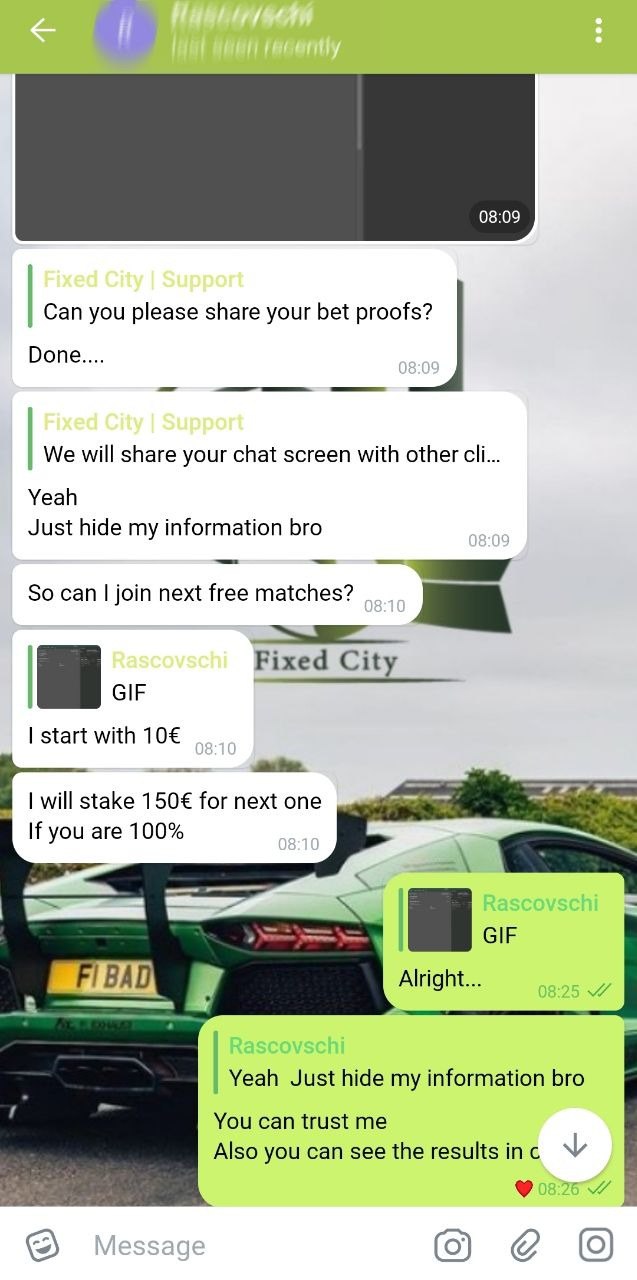
Task: Focus the Message text field
Action: [x=250, y=1245]
